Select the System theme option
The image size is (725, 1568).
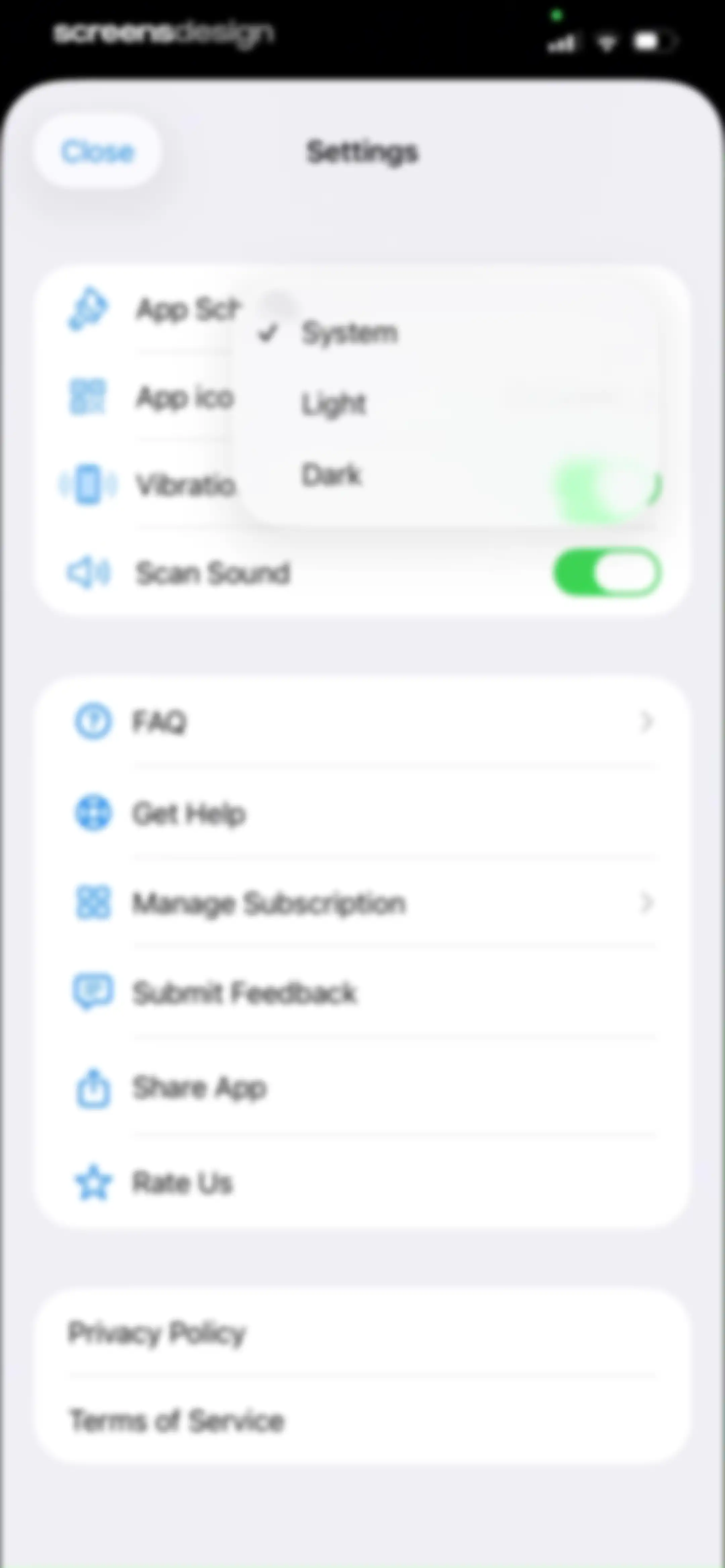pyautogui.click(x=449, y=333)
